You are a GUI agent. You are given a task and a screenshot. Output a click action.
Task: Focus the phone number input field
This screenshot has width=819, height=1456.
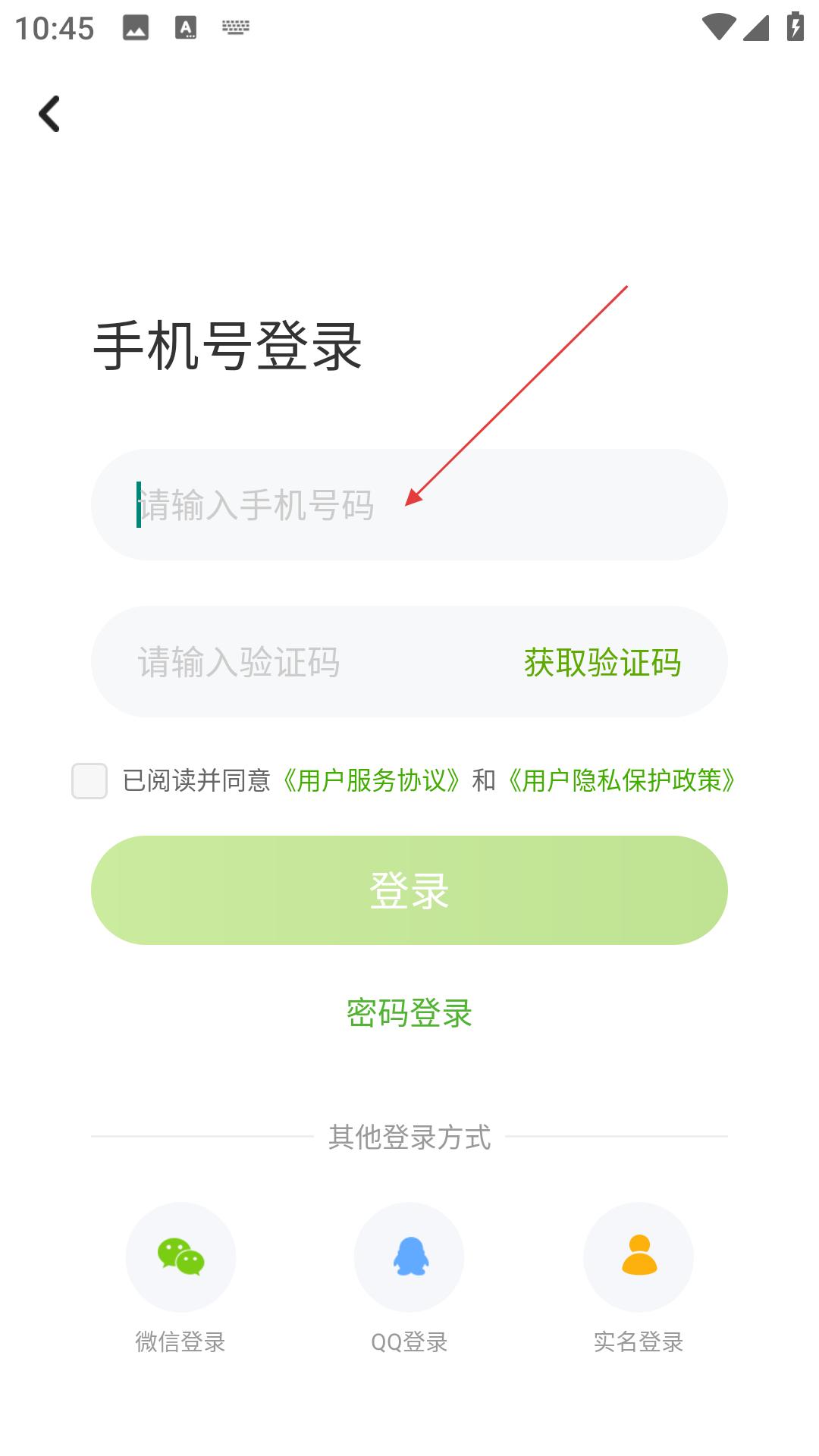(x=409, y=504)
